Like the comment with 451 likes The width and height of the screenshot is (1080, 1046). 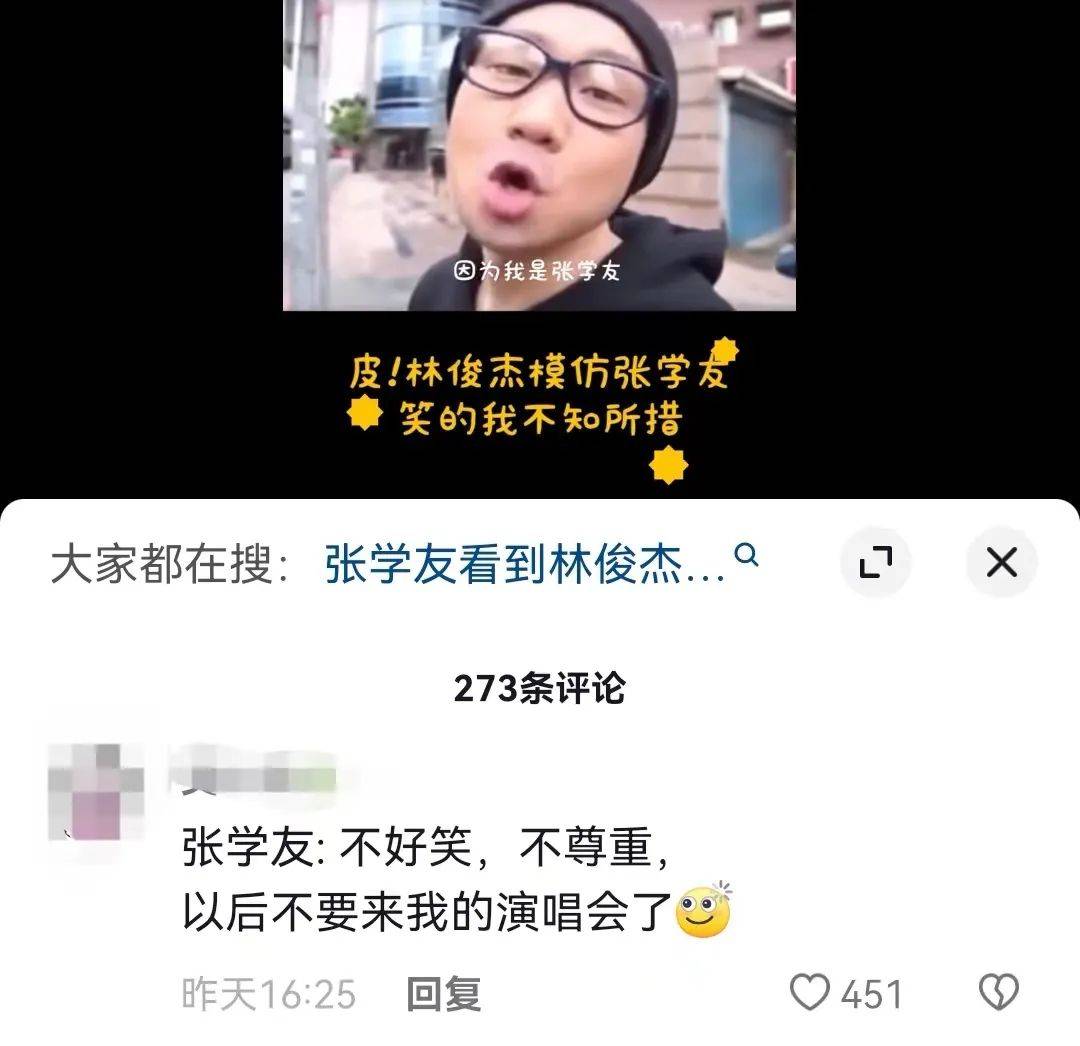click(811, 993)
